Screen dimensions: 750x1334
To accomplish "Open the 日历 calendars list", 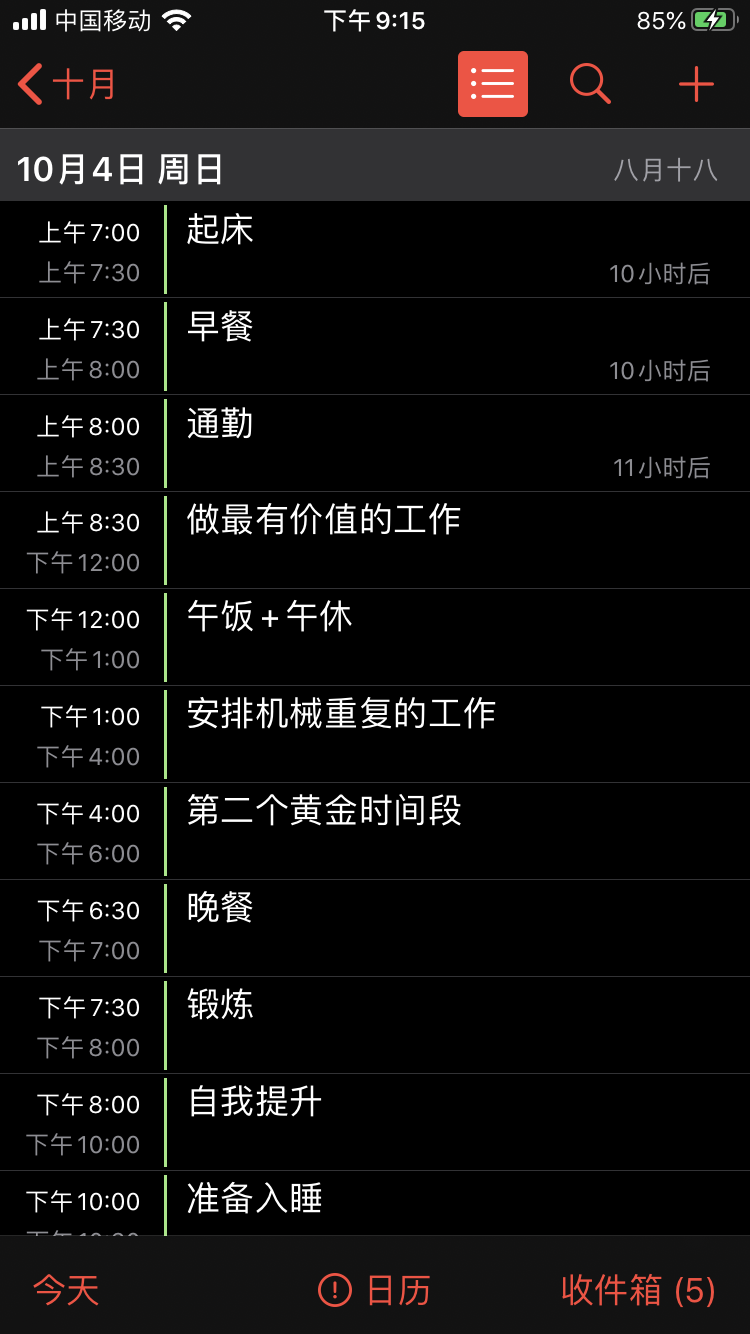I will (x=374, y=1290).
